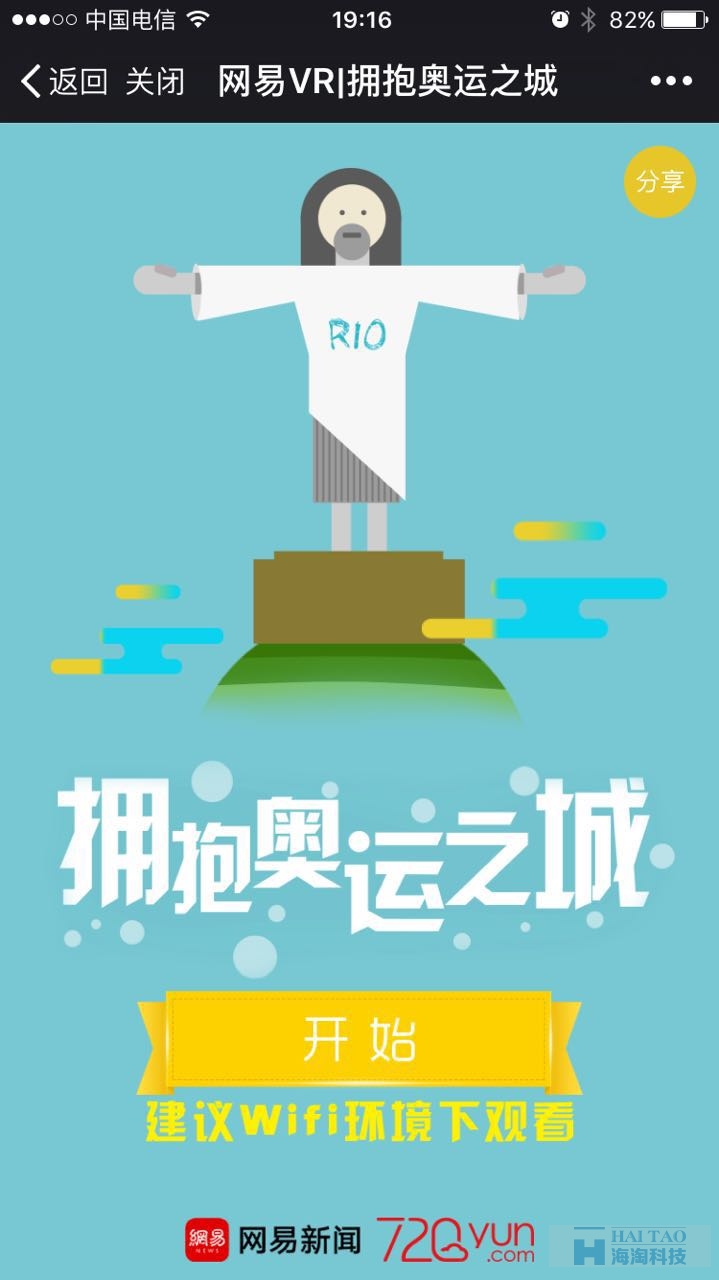Go back with the 返回 arrow
The height and width of the screenshot is (1280, 719).
(62, 81)
